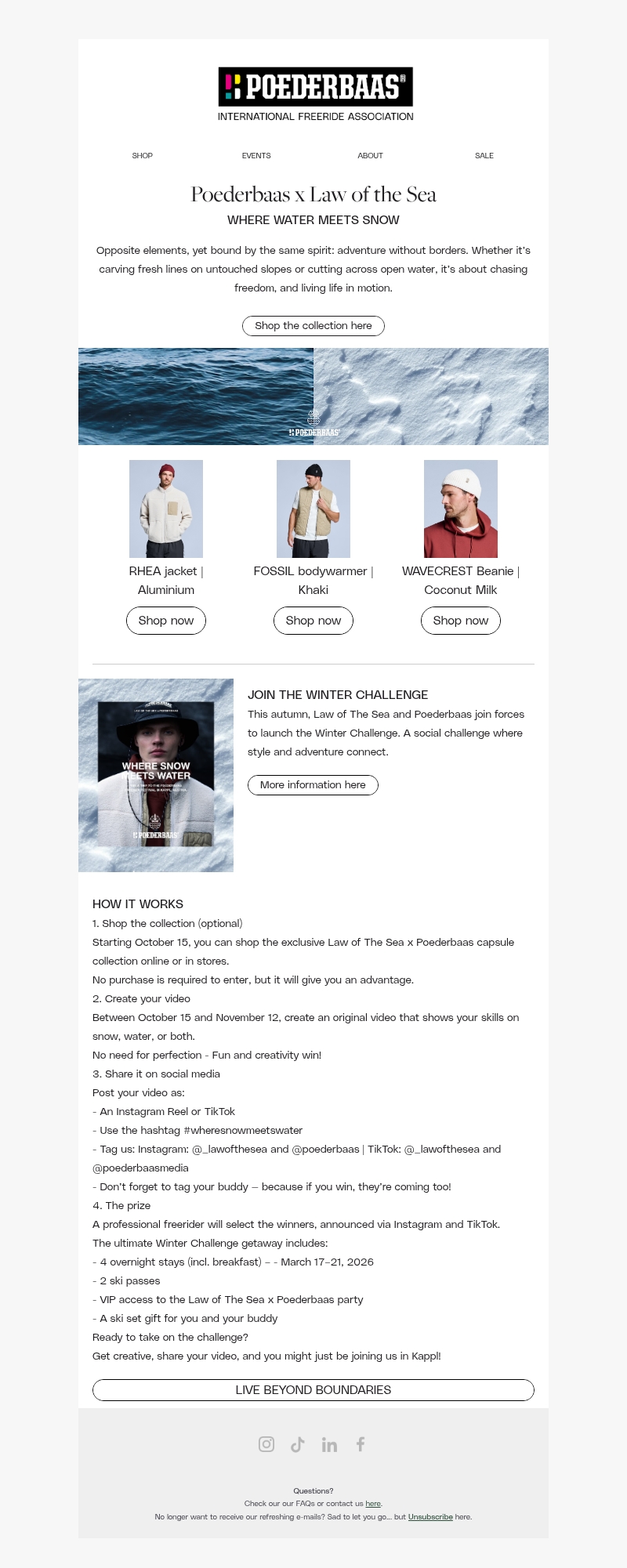Shop now for FOSSIL bodywarmer Khaki
The width and height of the screenshot is (627, 1568).
313,621
